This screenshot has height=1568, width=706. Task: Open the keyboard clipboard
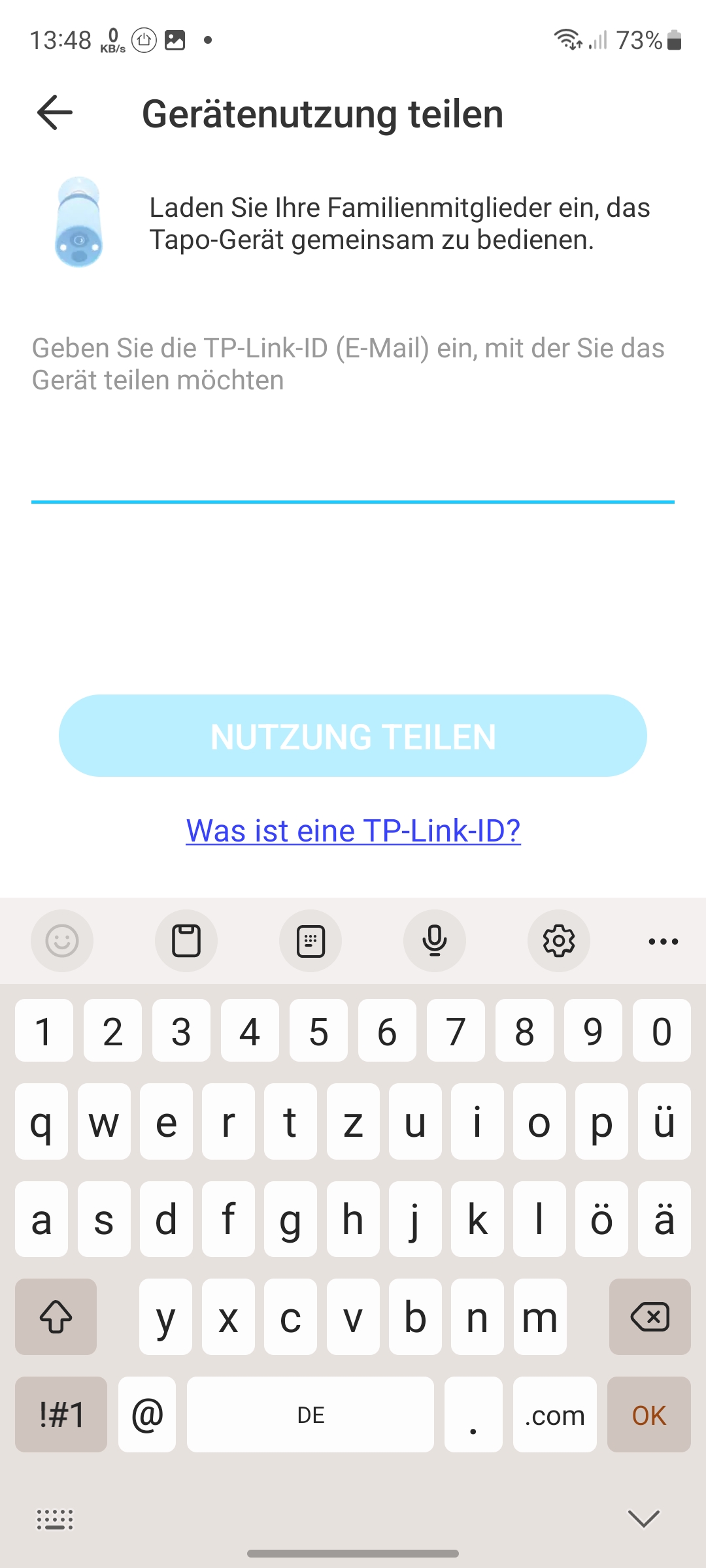point(186,941)
